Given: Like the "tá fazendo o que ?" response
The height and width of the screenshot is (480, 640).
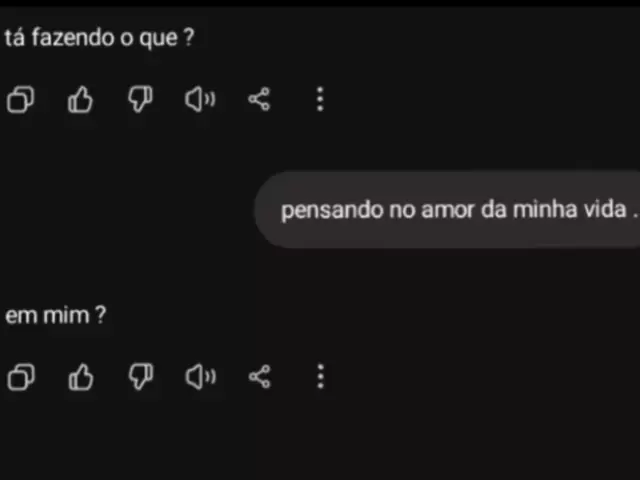Looking at the screenshot, I should point(80,99).
